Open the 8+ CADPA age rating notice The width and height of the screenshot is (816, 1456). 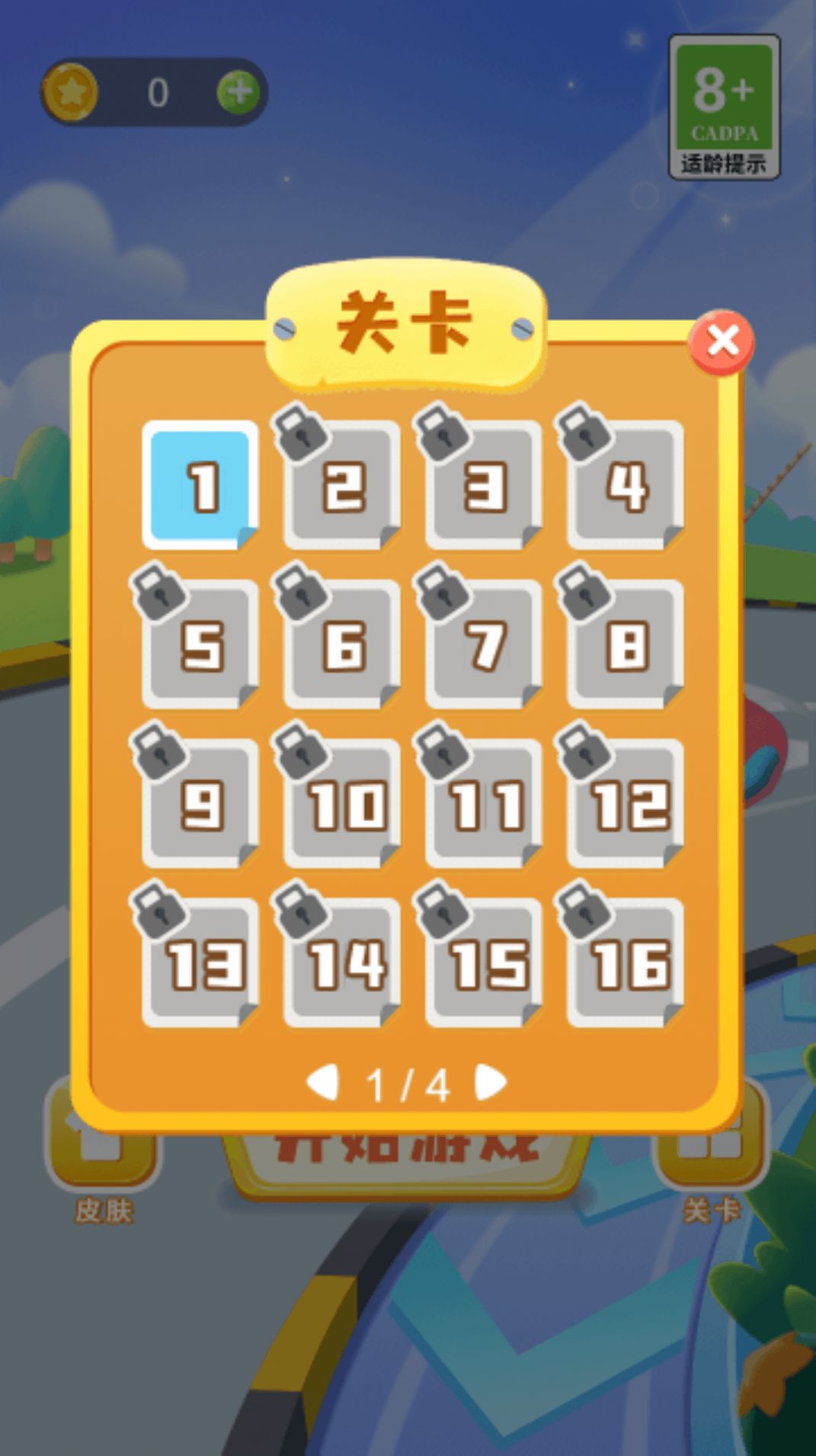[724, 107]
